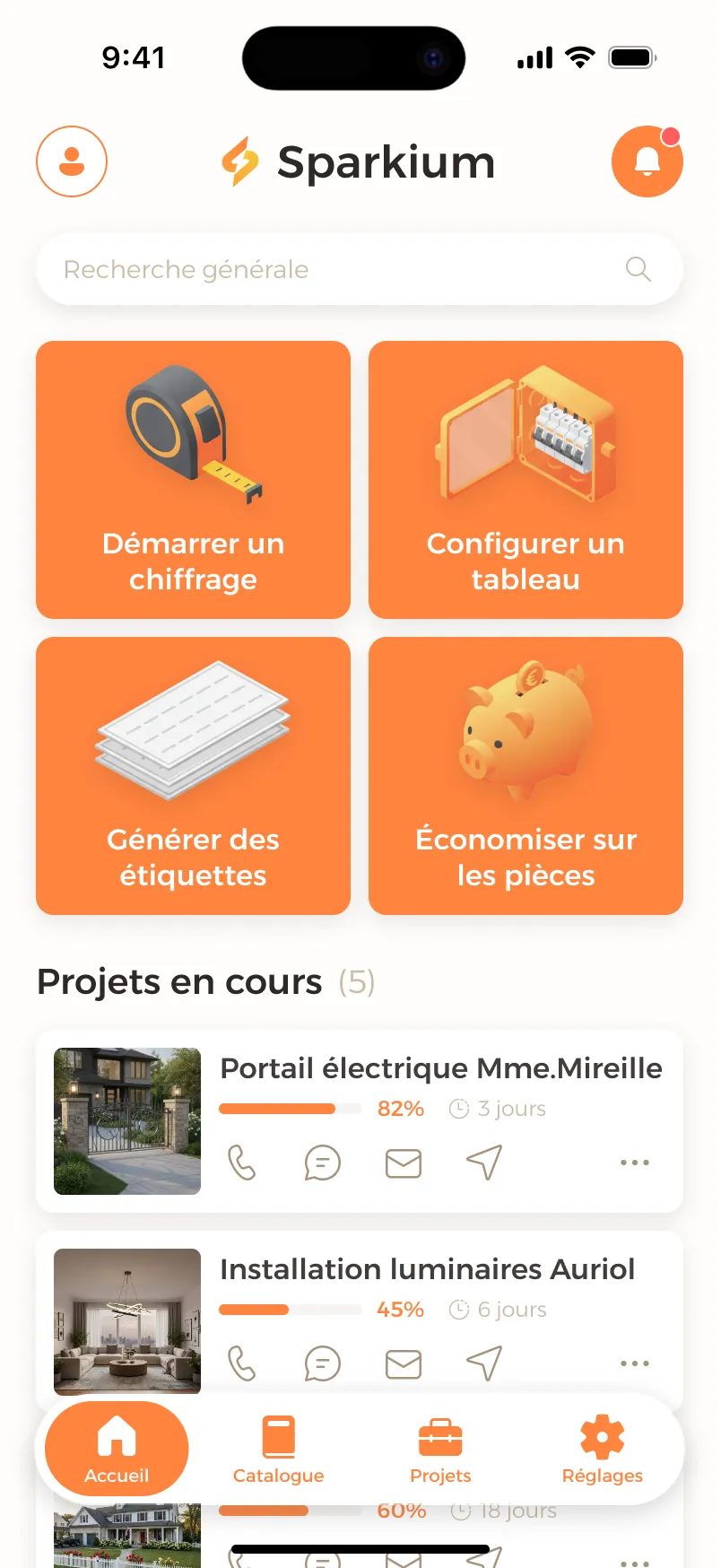Open Réglages from the bottom navigation
721x1568 pixels.
point(602,1447)
